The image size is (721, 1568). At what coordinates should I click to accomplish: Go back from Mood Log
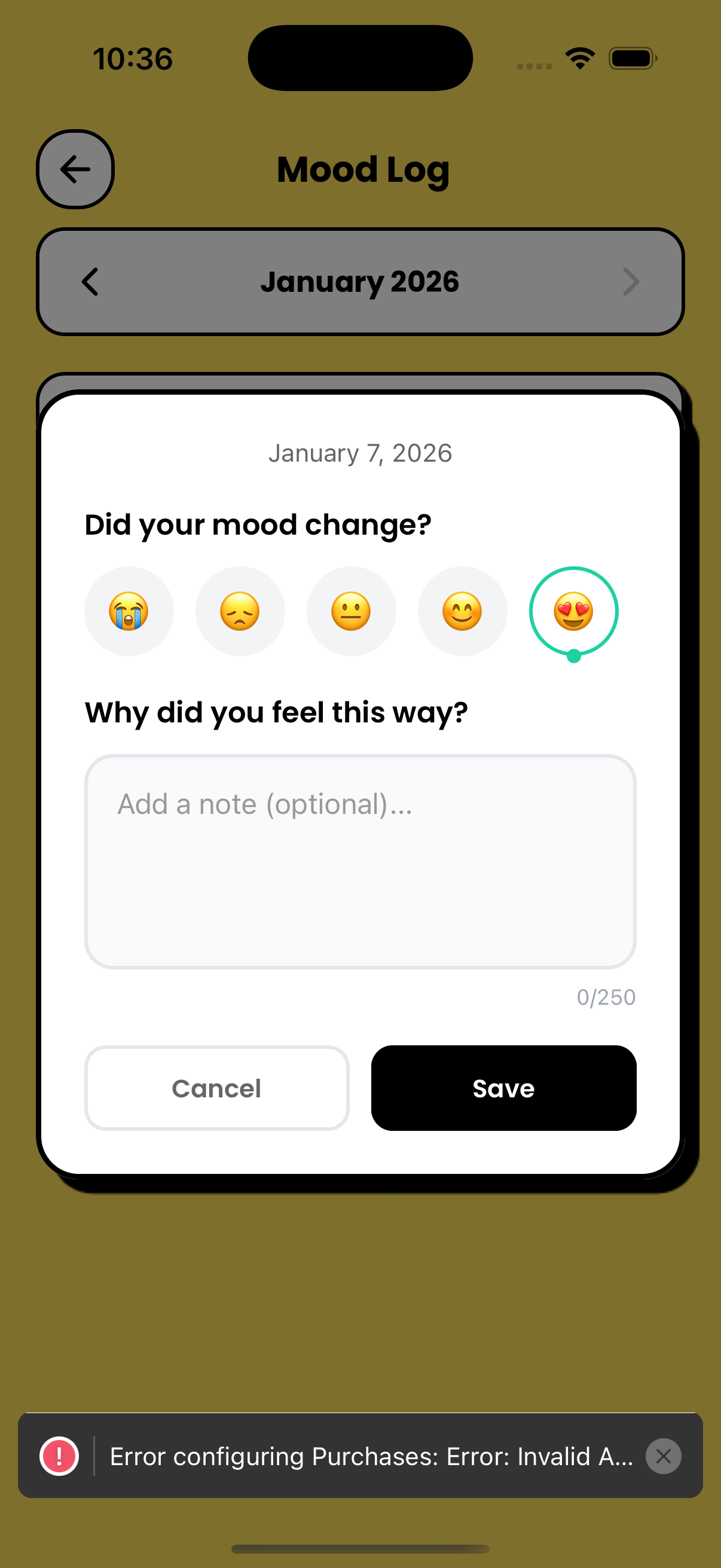75,169
